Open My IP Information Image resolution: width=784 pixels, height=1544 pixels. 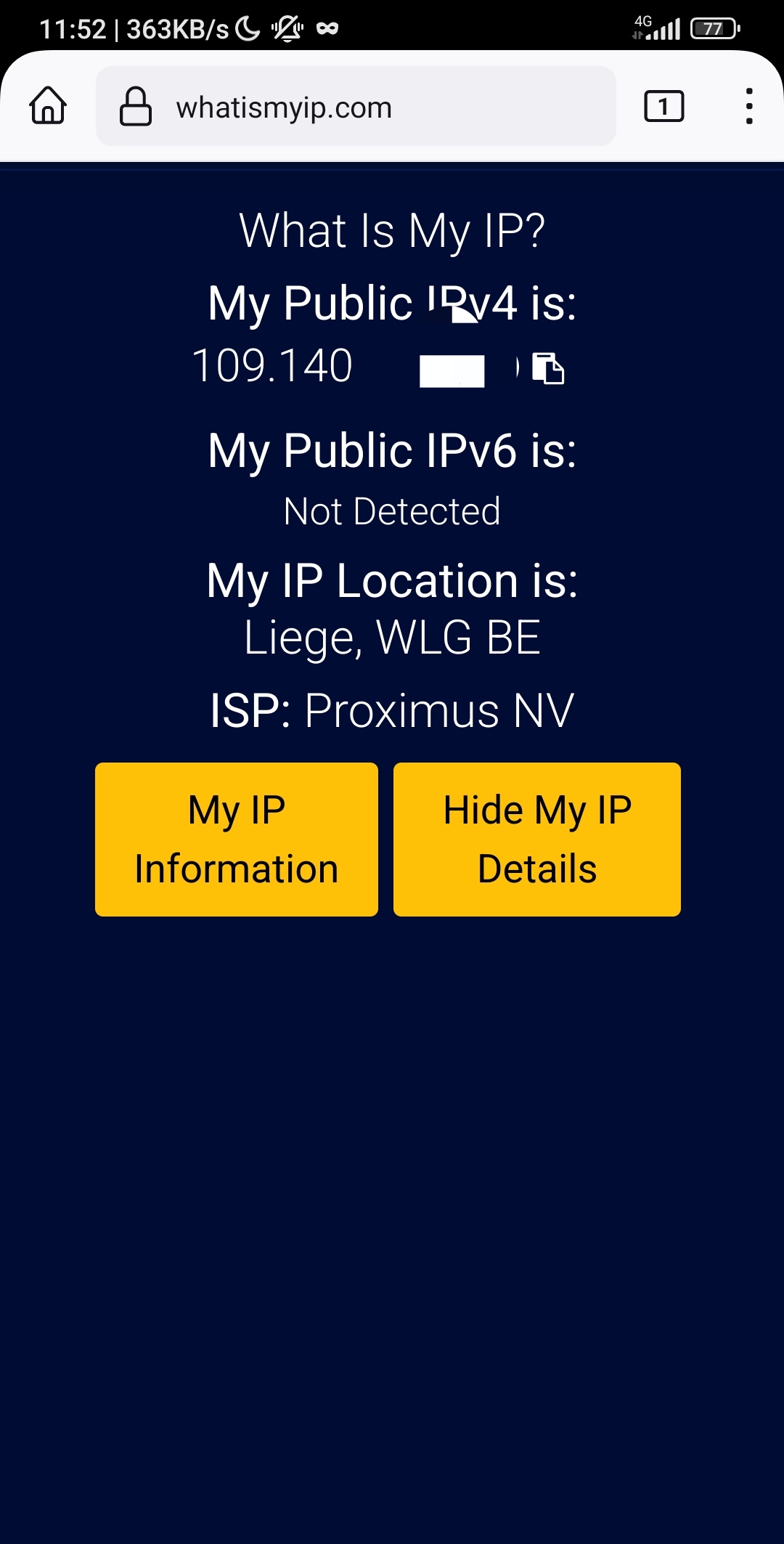pyautogui.click(x=237, y=839)
